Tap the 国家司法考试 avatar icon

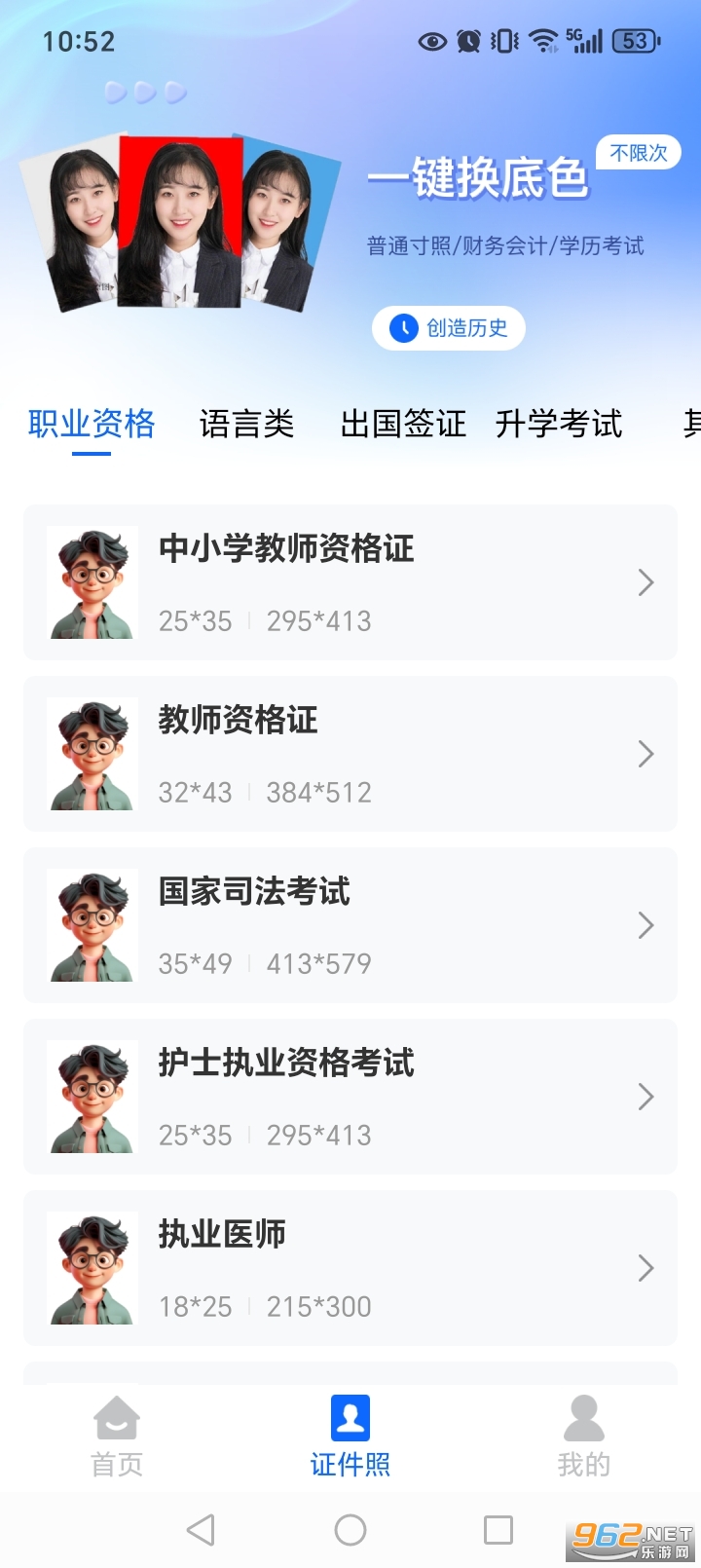tap(92, 925)
